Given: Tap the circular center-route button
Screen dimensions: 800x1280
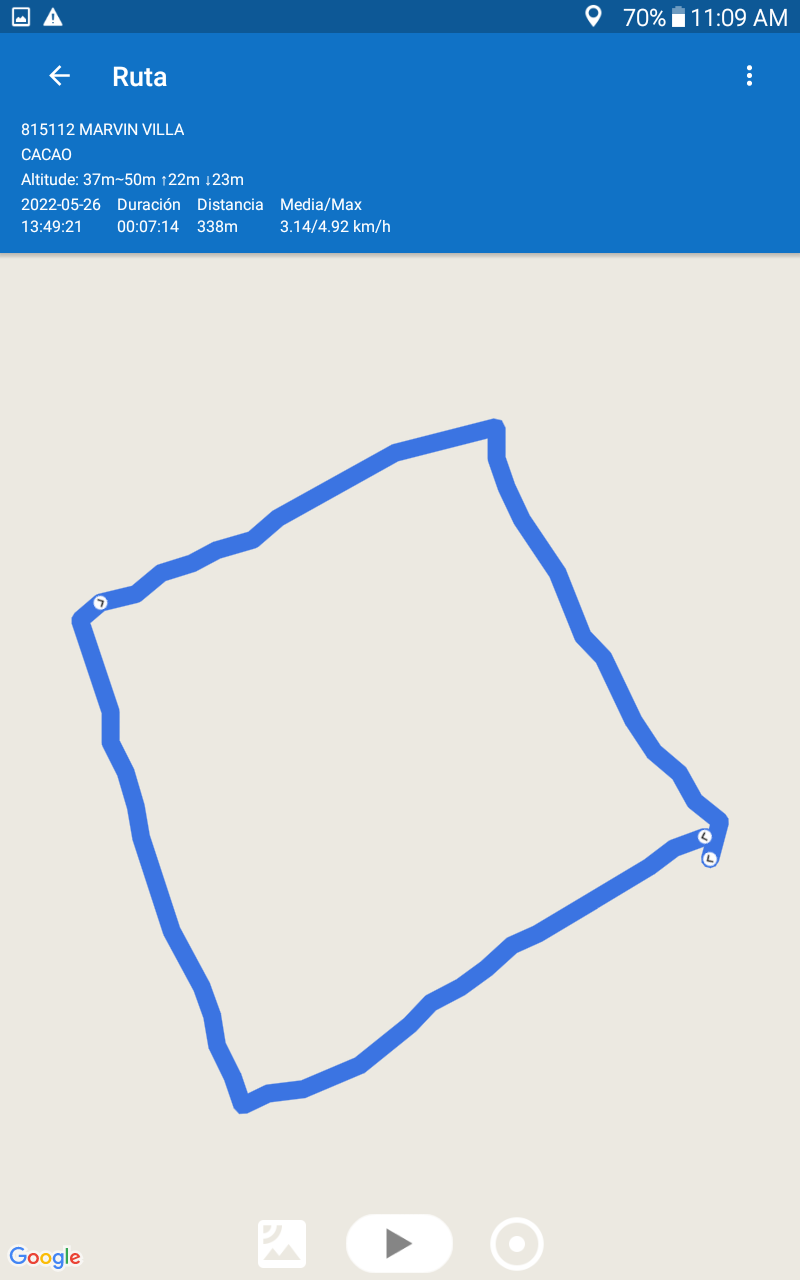Looking at the screenshot, I should click(x=517, y=1244).
